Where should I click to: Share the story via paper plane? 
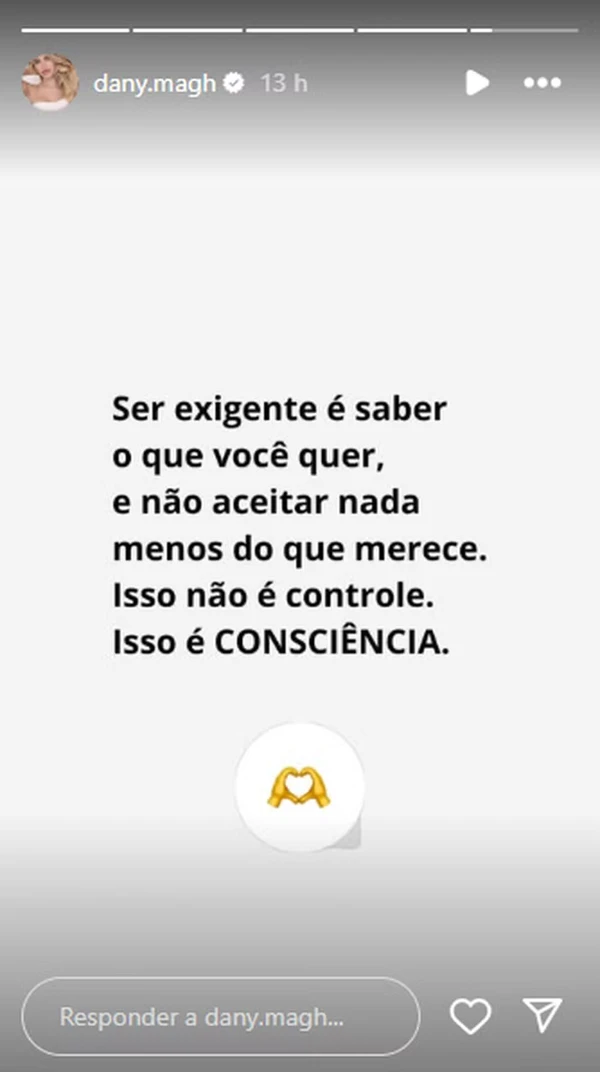pos(543,1017)
